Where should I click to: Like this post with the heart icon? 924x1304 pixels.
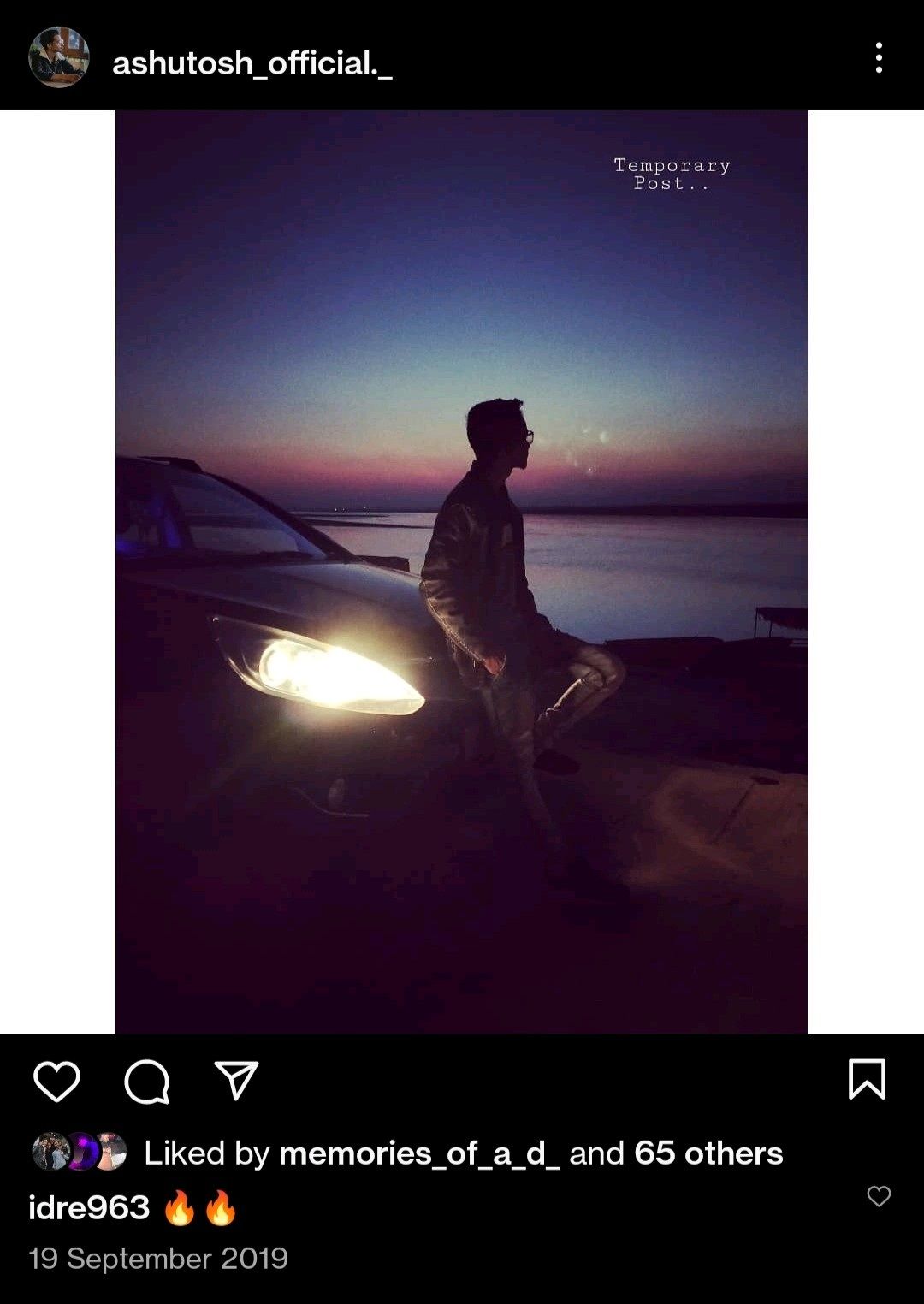pos(56,1082)
